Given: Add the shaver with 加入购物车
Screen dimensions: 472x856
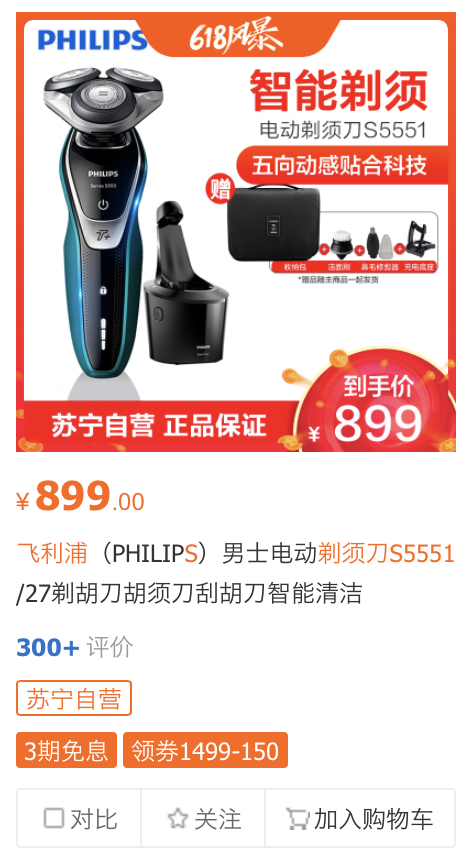Looking at the screenshot, I should coord(360,819).
